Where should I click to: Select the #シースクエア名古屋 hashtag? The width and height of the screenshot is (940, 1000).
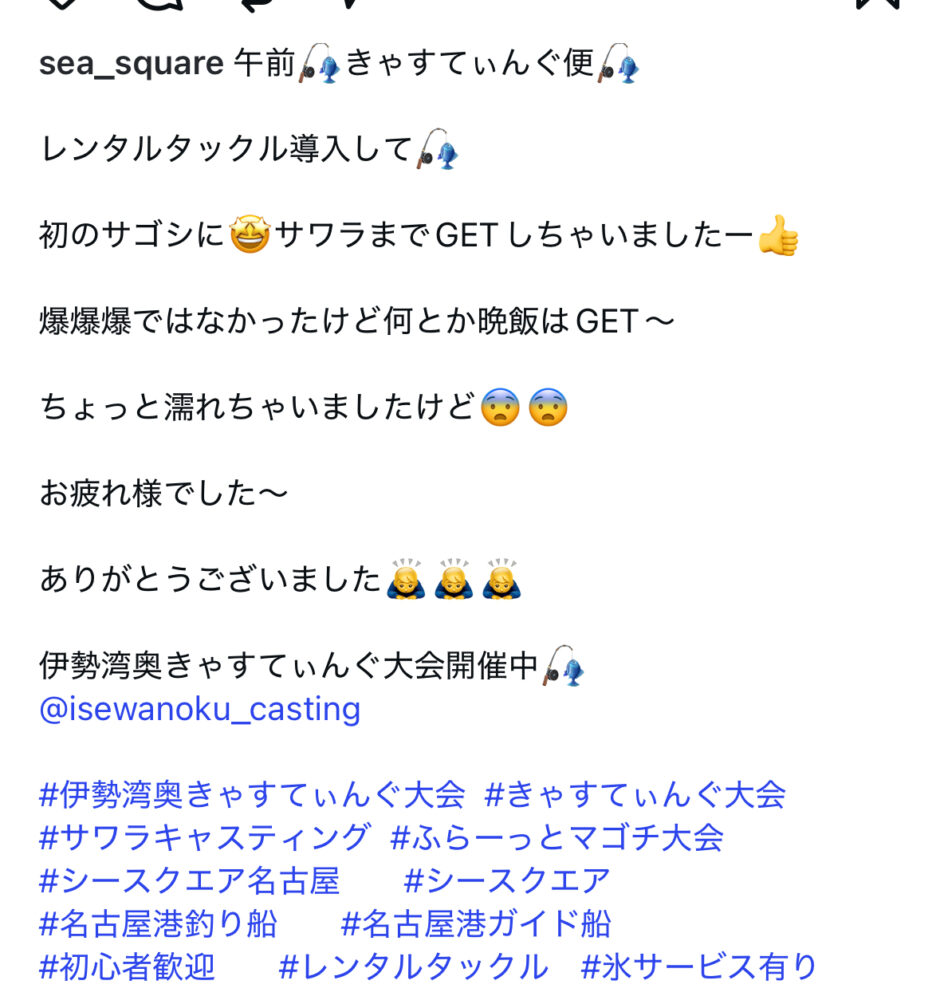tap(190, 881)
